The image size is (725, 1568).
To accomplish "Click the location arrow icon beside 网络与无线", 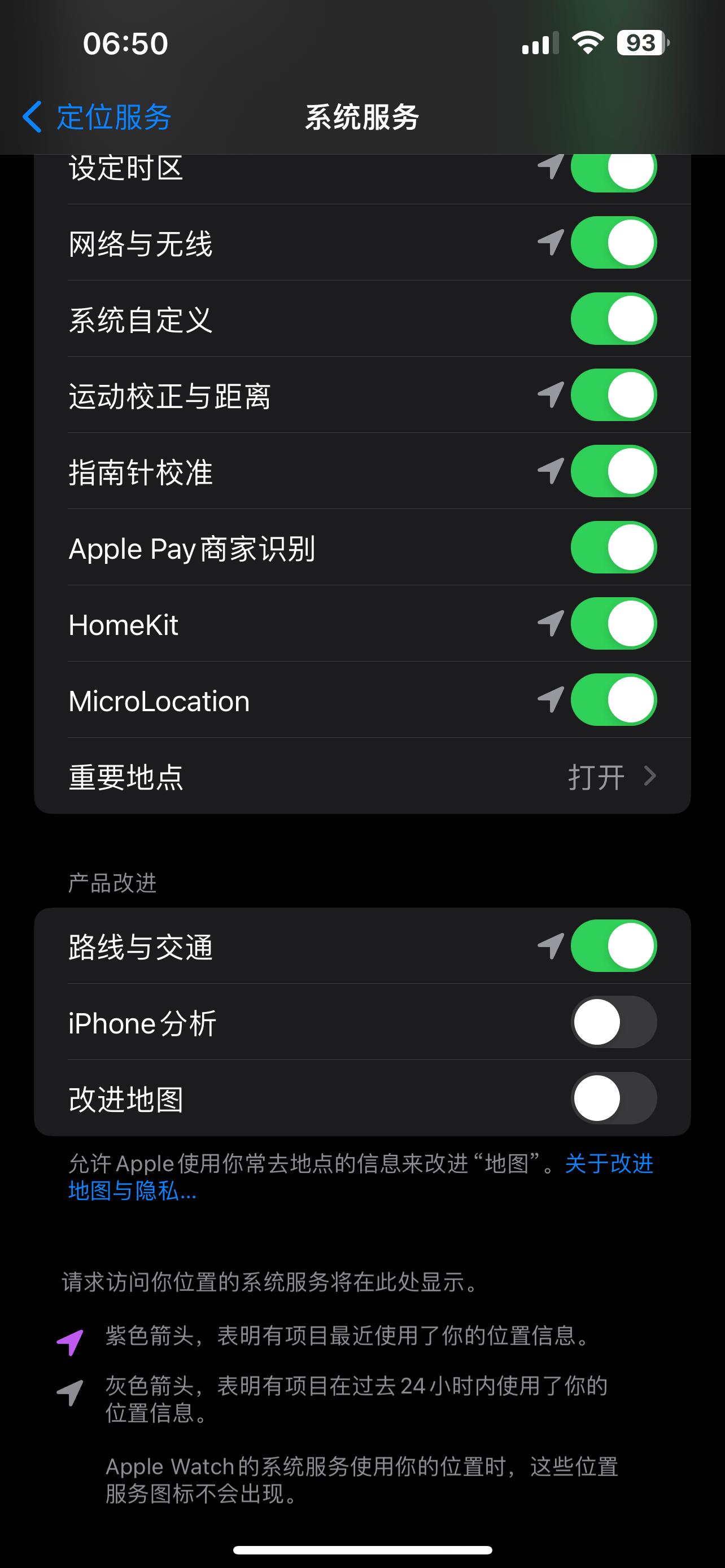I will [x=550, y=242].
